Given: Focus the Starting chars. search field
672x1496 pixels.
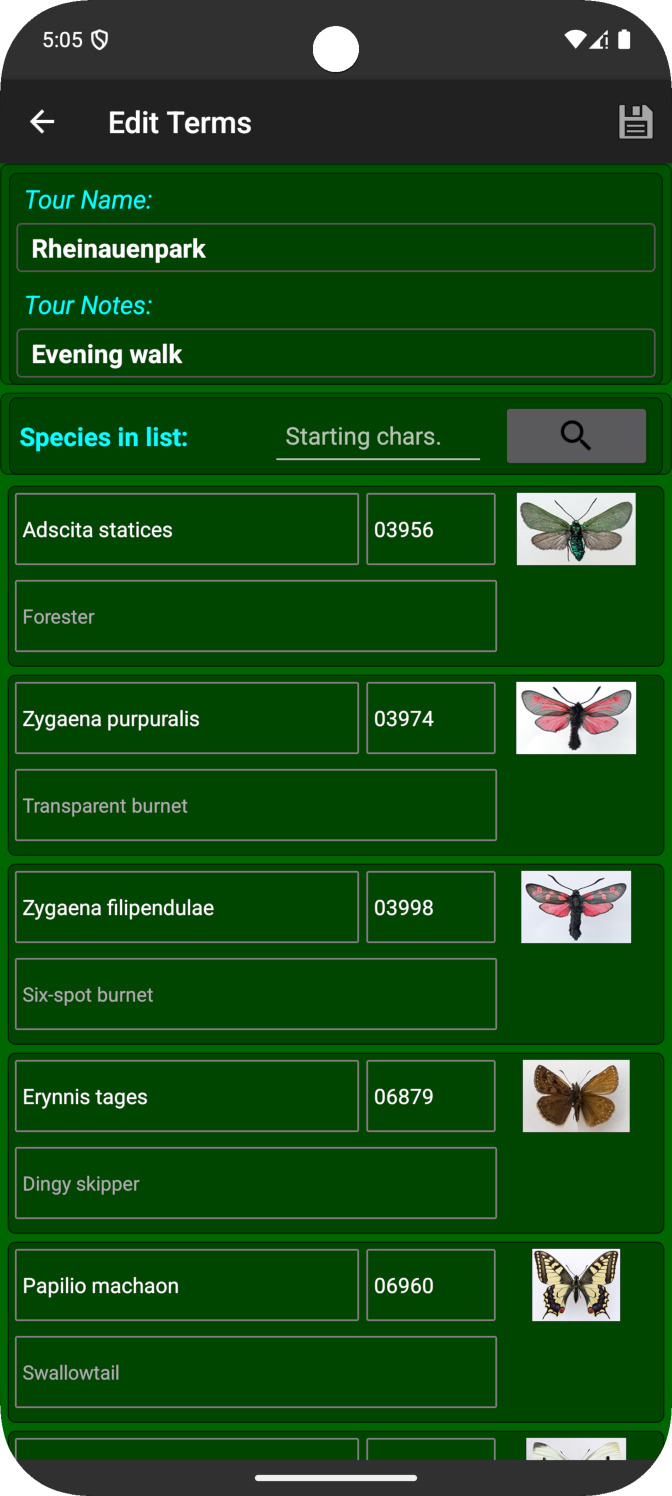Looking at the screenshot, I should click(377, 437).
